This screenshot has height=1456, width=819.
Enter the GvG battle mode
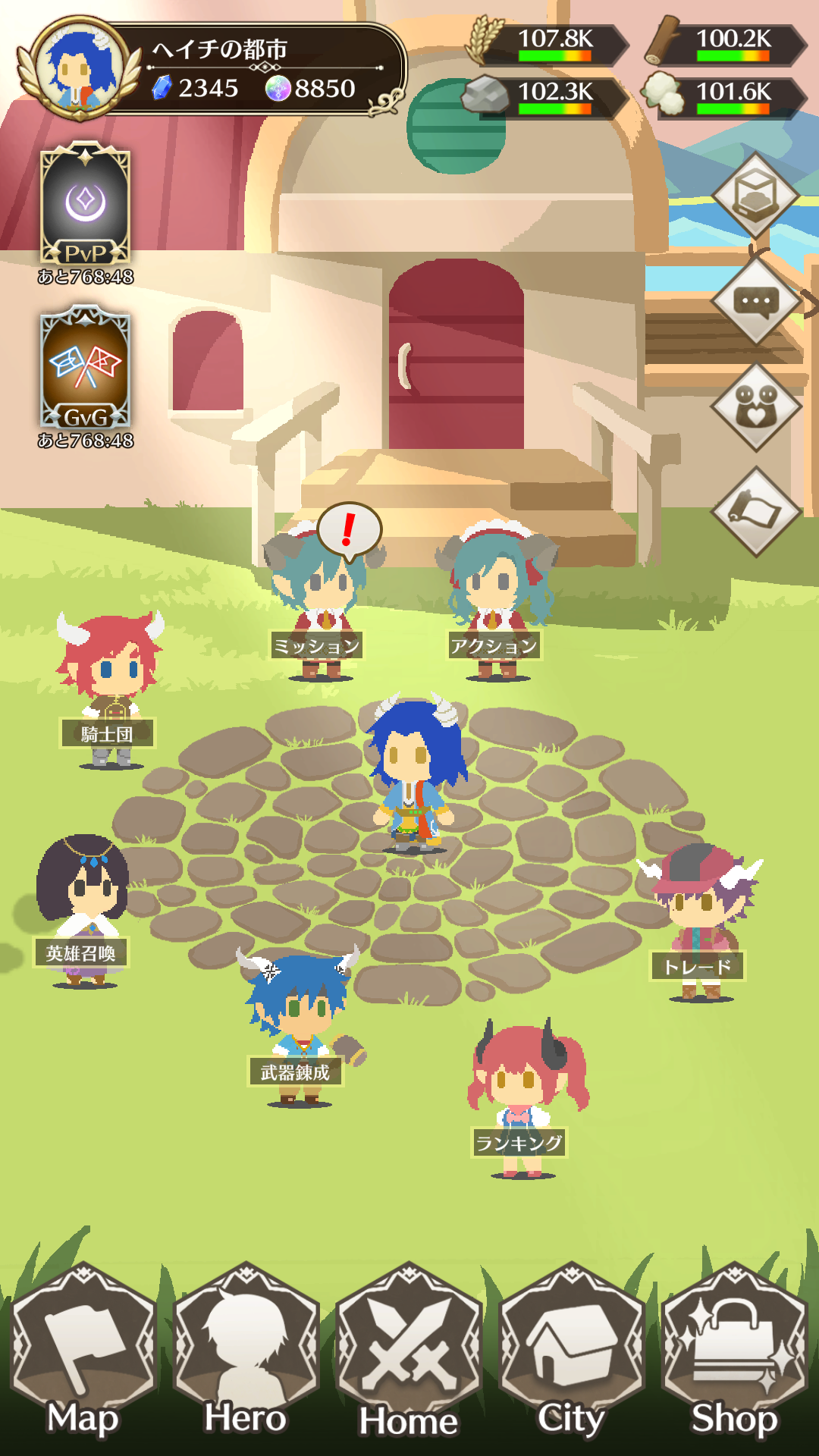click(85, 368)
